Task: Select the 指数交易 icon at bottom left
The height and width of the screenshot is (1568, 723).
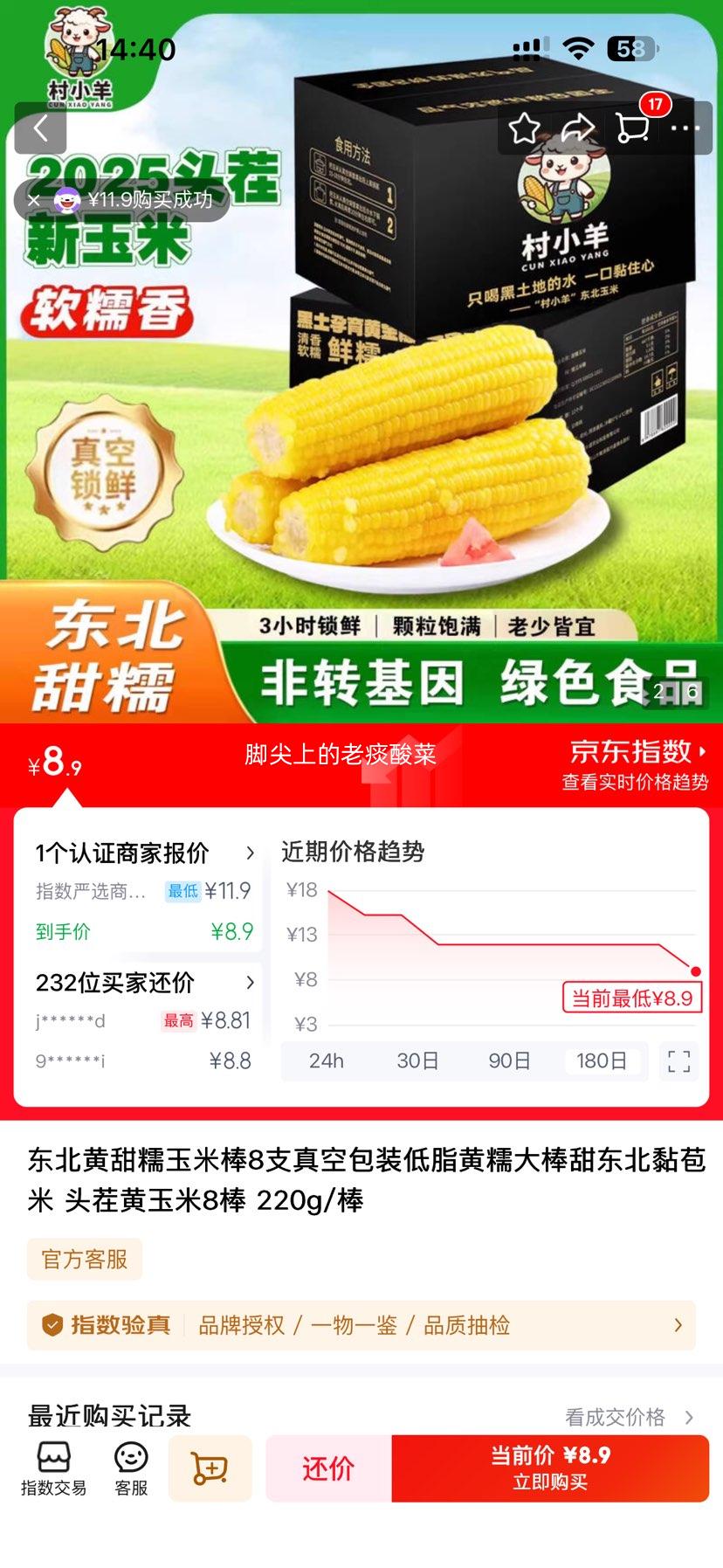Action: click(x=54, y=1468)
